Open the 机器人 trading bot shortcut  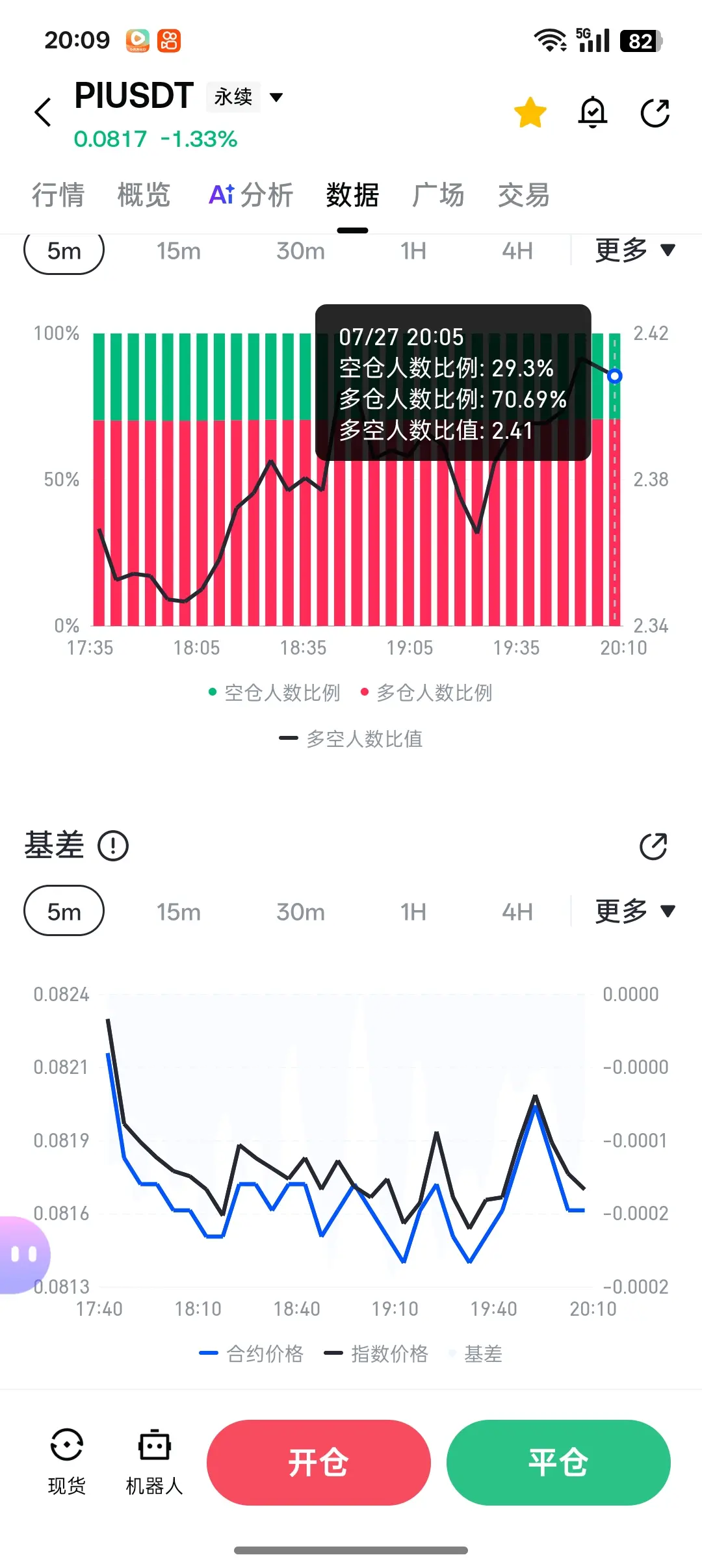pos(154,1461)
